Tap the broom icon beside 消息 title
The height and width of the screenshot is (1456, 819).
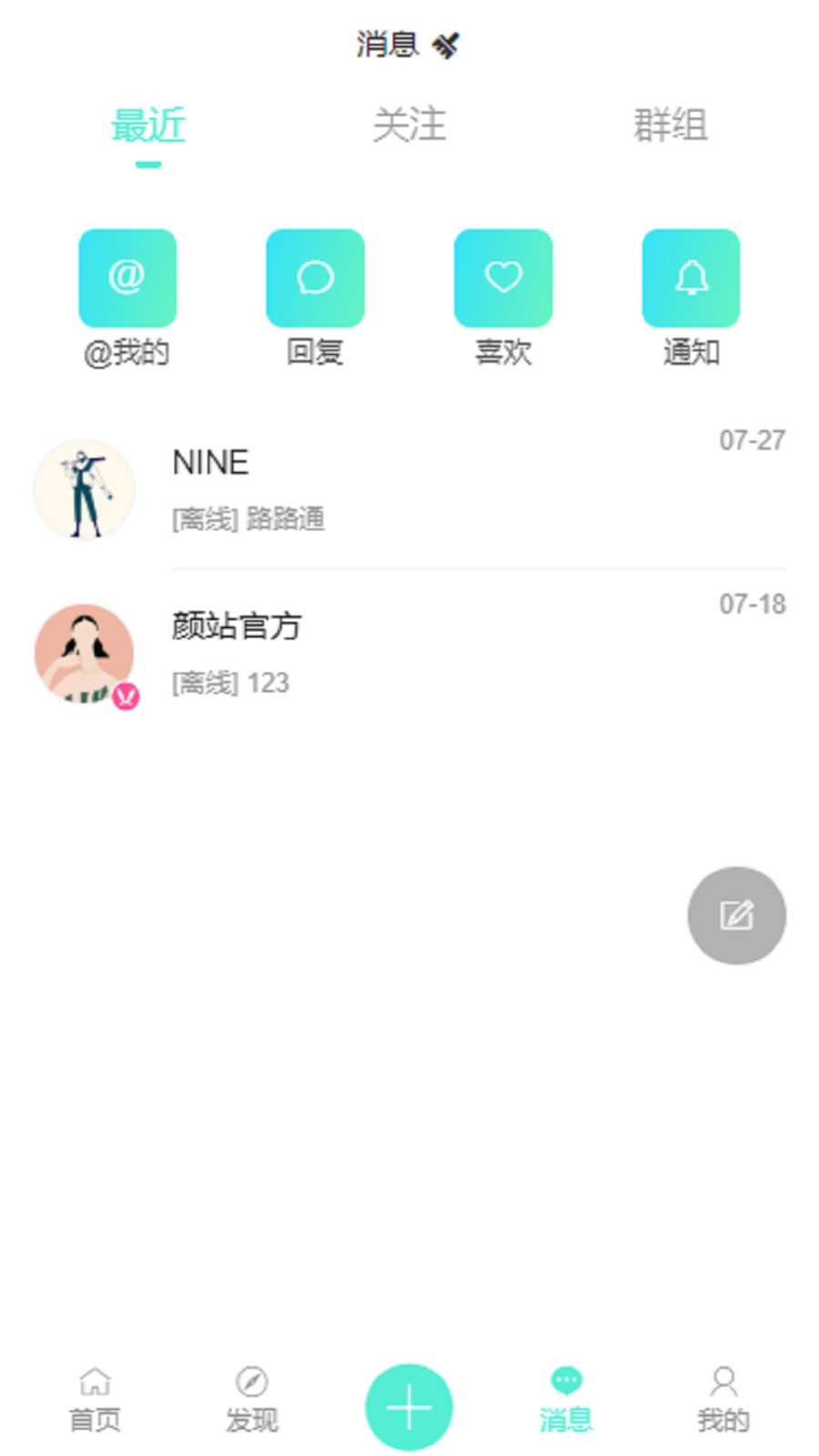pos(445,45)
